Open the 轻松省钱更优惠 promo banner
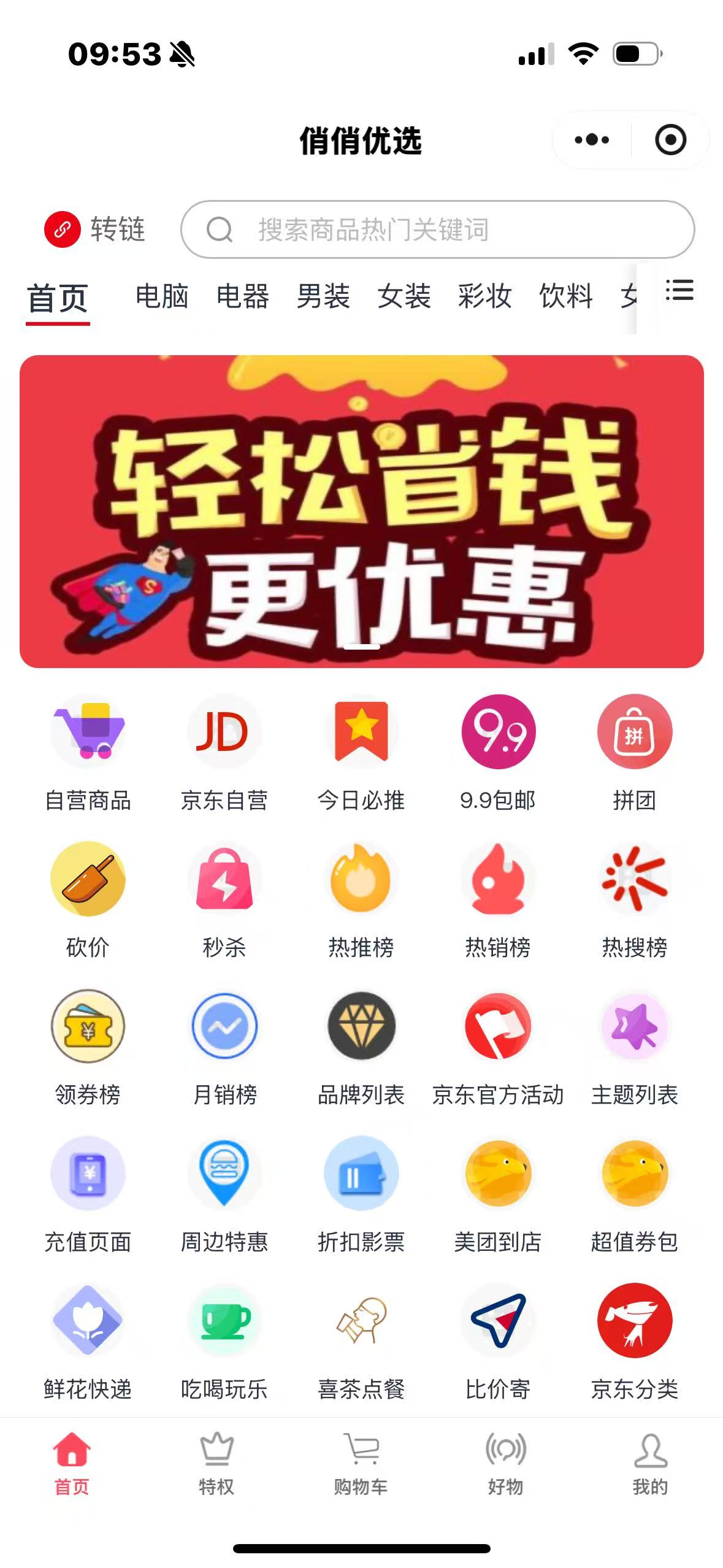 (361, 511)
